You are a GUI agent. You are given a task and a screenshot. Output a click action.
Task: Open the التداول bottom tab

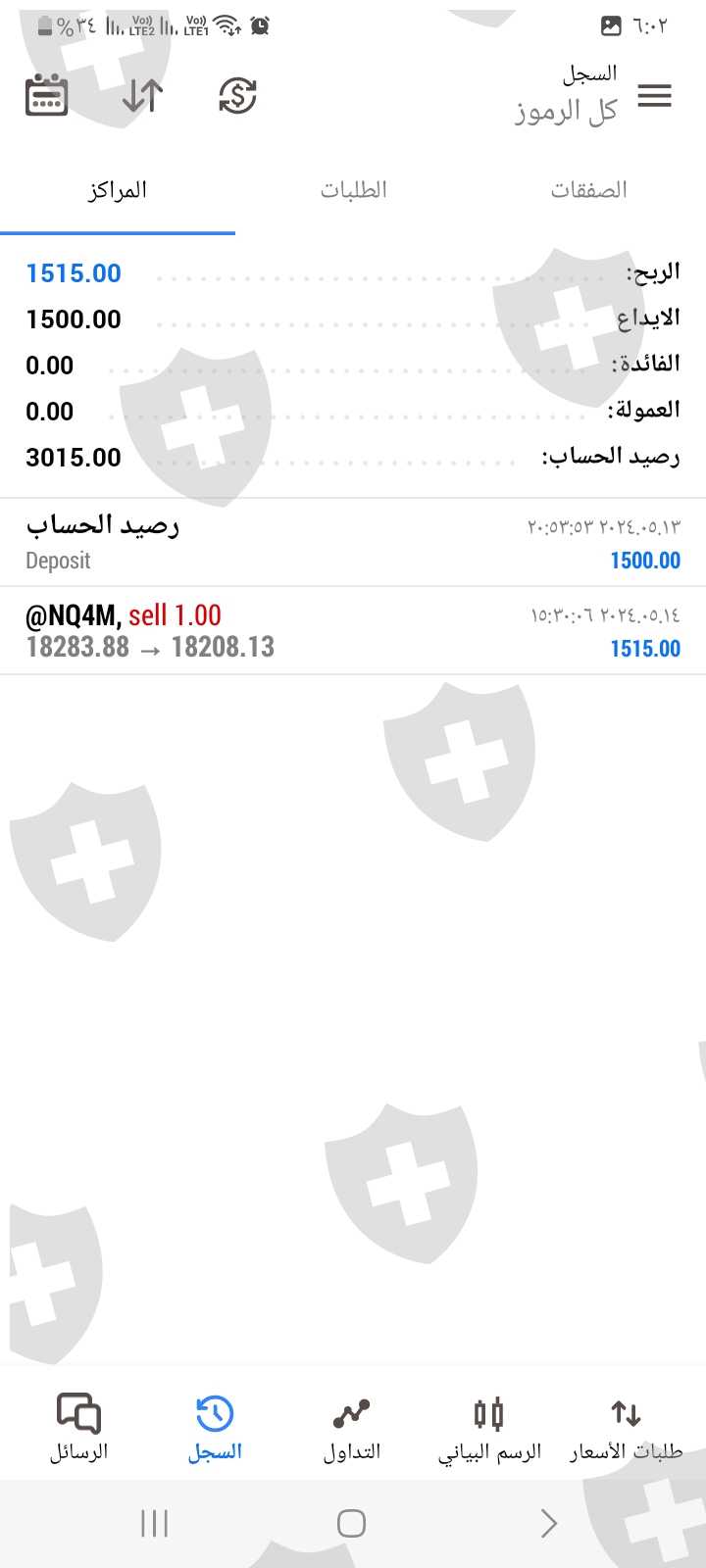click(x=351, y=1427)
